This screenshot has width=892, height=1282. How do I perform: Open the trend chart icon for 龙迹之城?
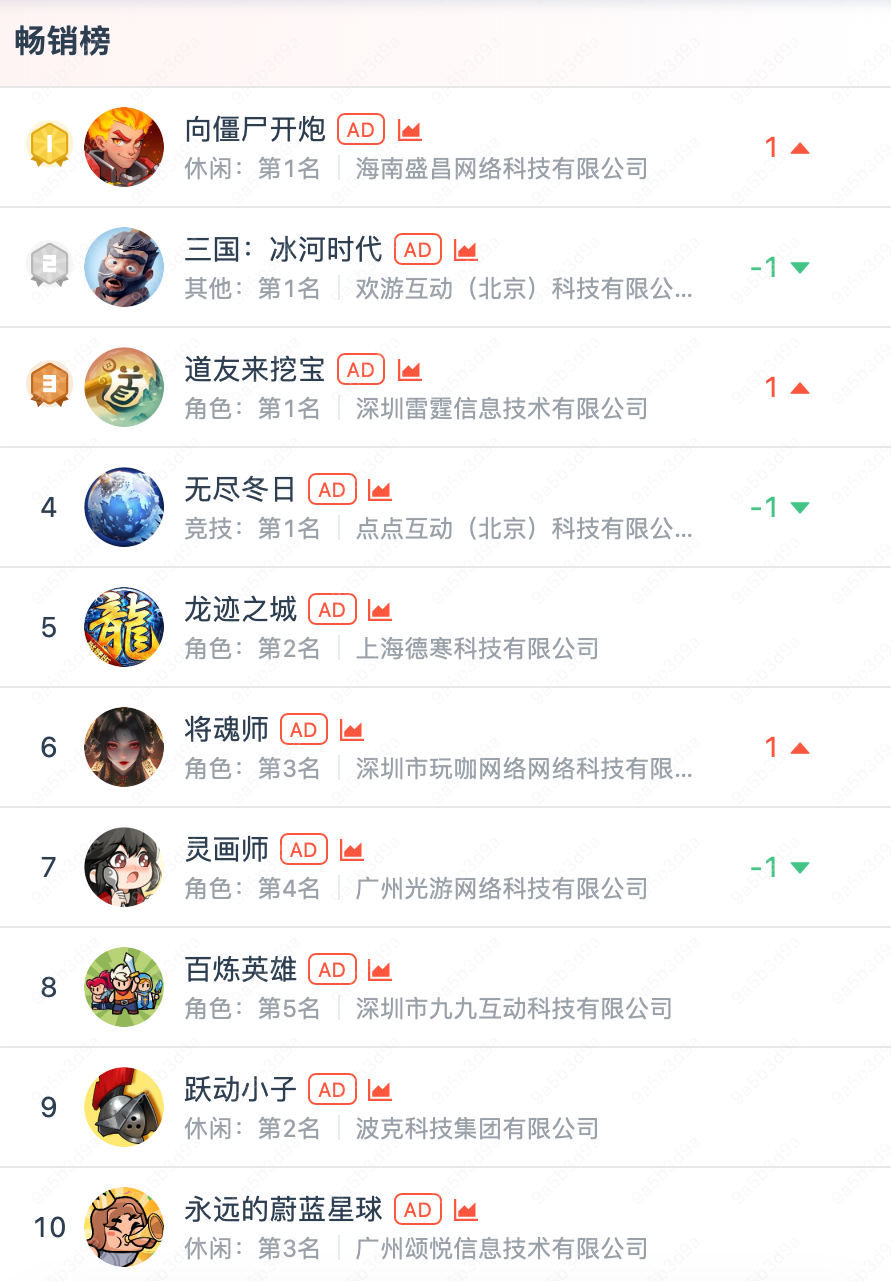(x=380, y=610)
